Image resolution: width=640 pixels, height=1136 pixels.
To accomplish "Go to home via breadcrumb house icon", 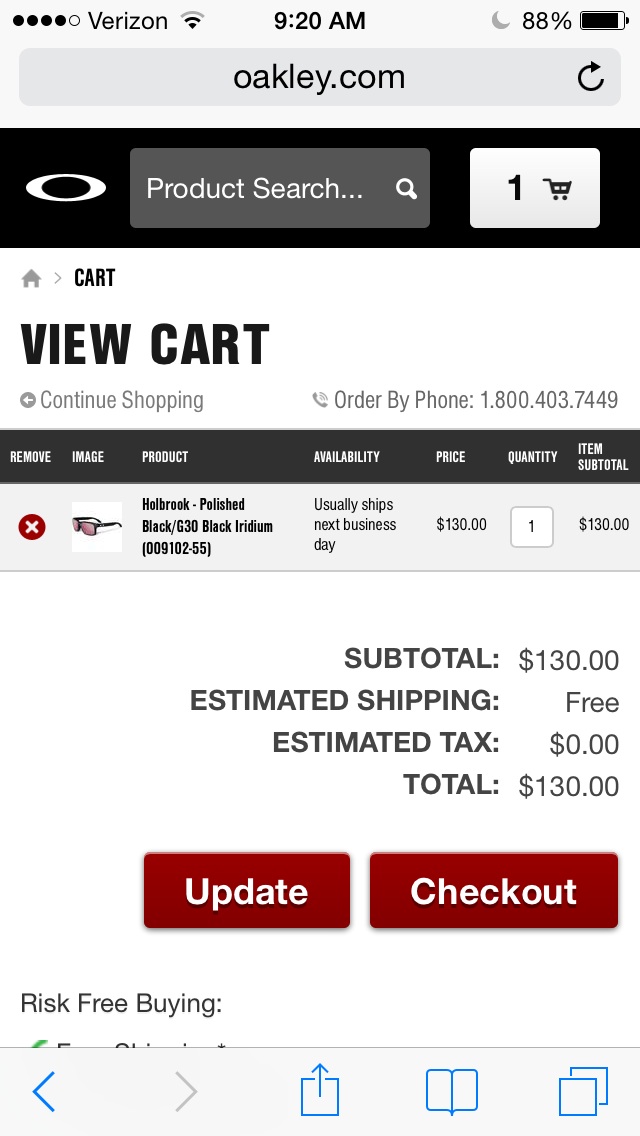I will (31, 278).
